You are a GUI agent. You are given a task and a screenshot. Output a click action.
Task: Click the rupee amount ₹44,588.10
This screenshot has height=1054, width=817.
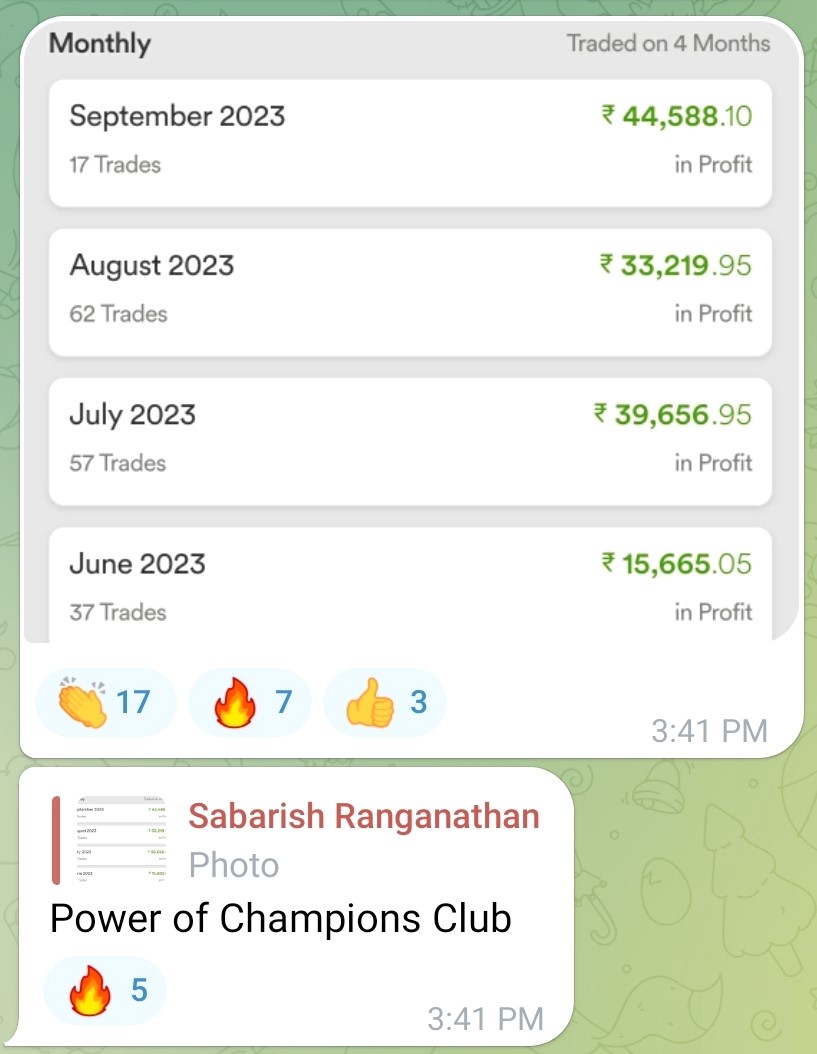pyautogui.click(x=682, y=116)
